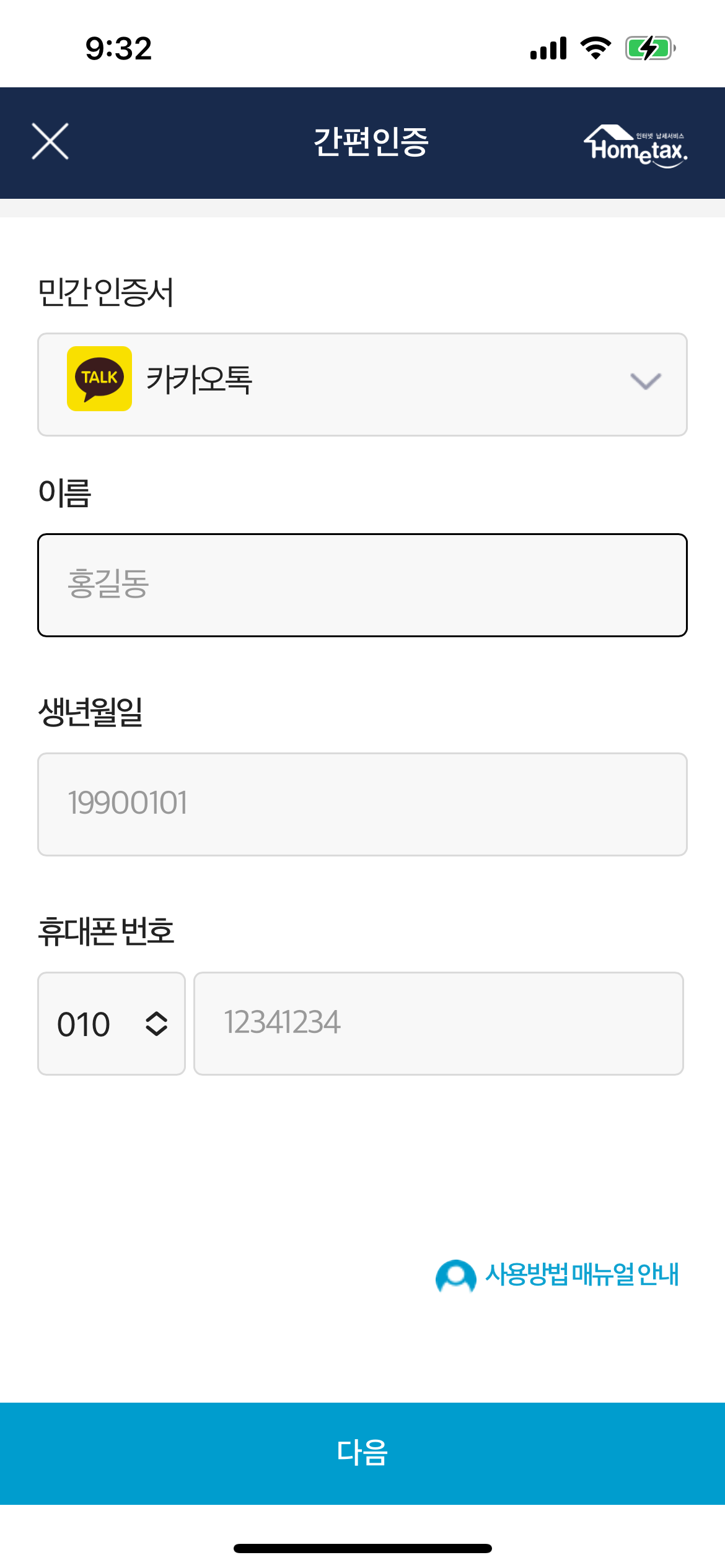Screen dimensions: 725x1568
Task: Click the 이름 name input field
Action: (362, 583)
